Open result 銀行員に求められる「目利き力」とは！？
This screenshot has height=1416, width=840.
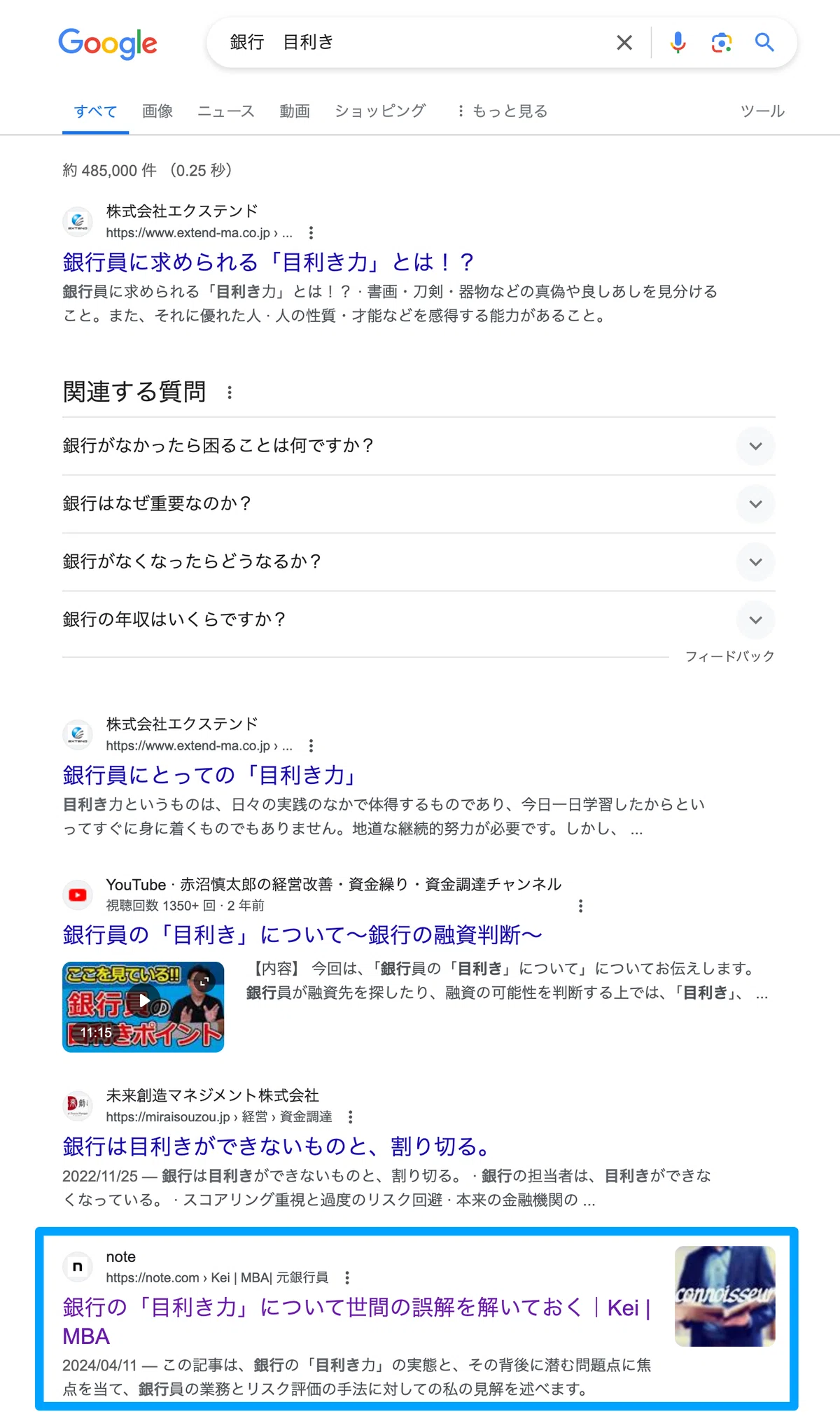[269, 262]
